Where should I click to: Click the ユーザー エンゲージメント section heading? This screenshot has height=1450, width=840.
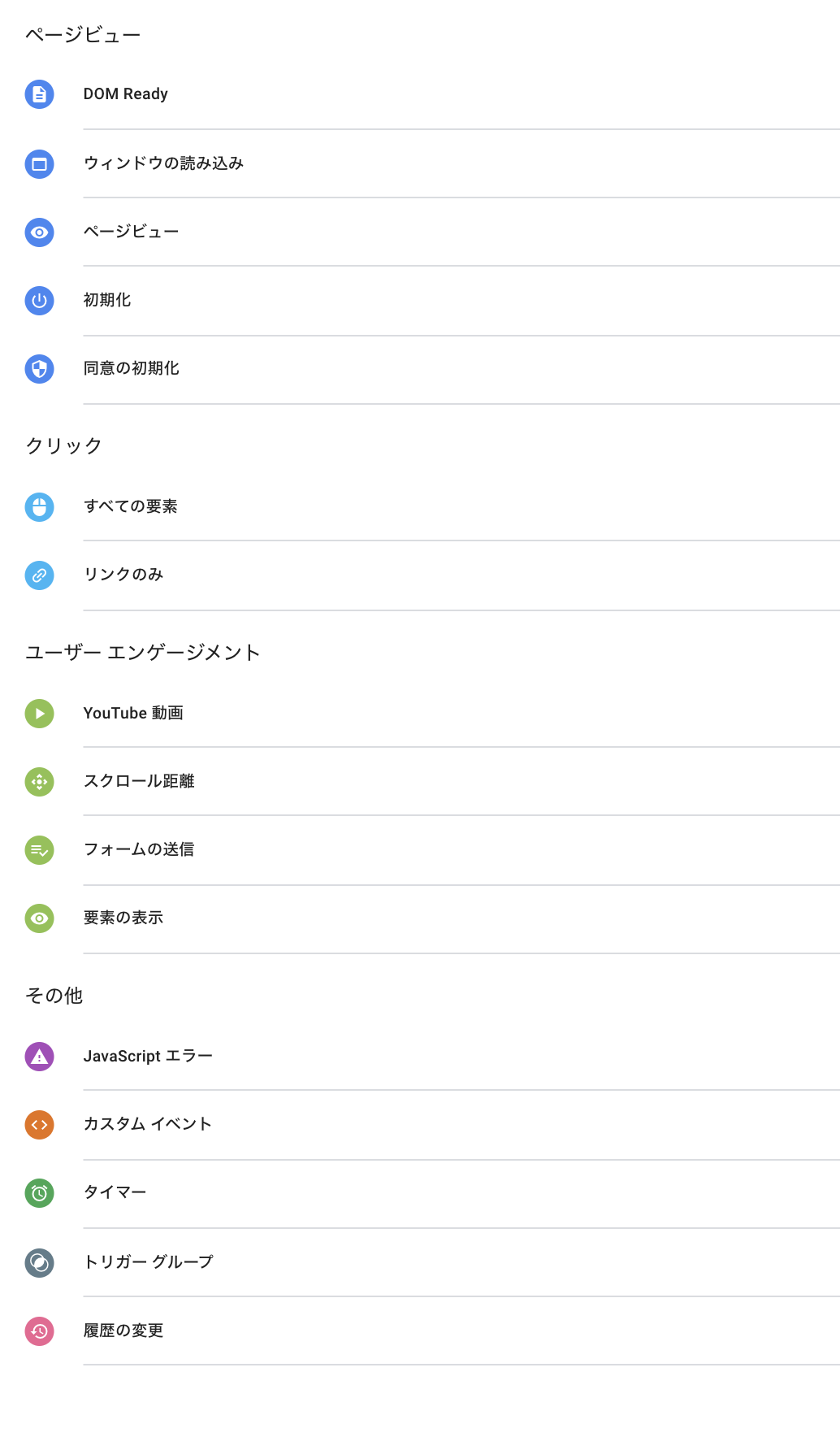pos(144,652)
